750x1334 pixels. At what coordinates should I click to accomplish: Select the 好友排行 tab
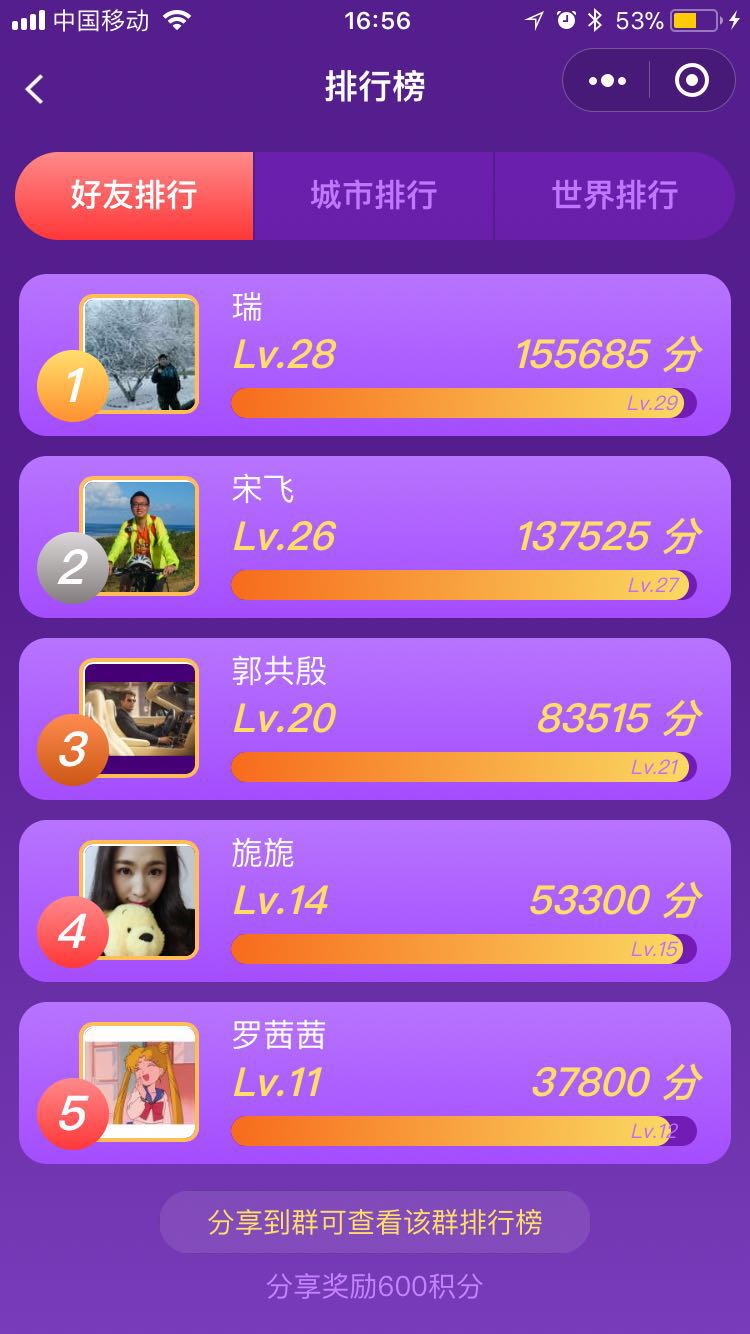tap(134, 196)
